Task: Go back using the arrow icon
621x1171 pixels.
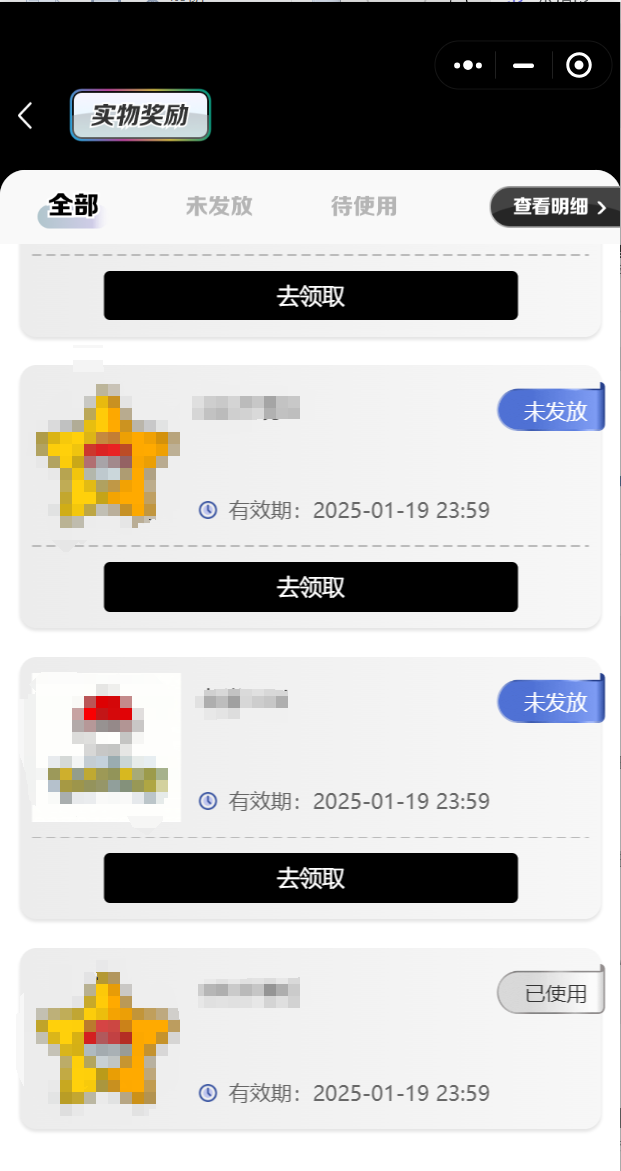Action: [x=26, y=116]
